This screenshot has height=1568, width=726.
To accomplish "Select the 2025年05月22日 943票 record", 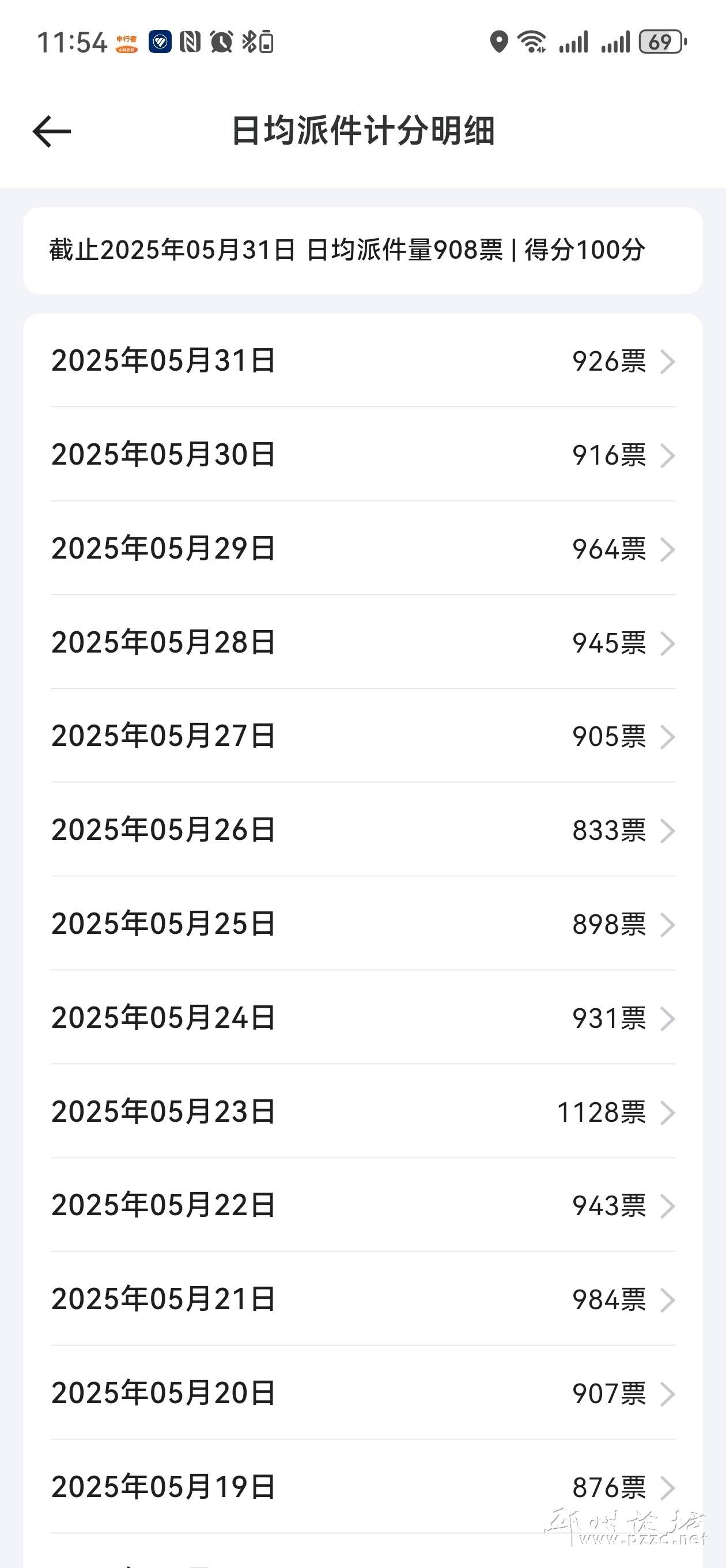I will tap(362, 1205).
